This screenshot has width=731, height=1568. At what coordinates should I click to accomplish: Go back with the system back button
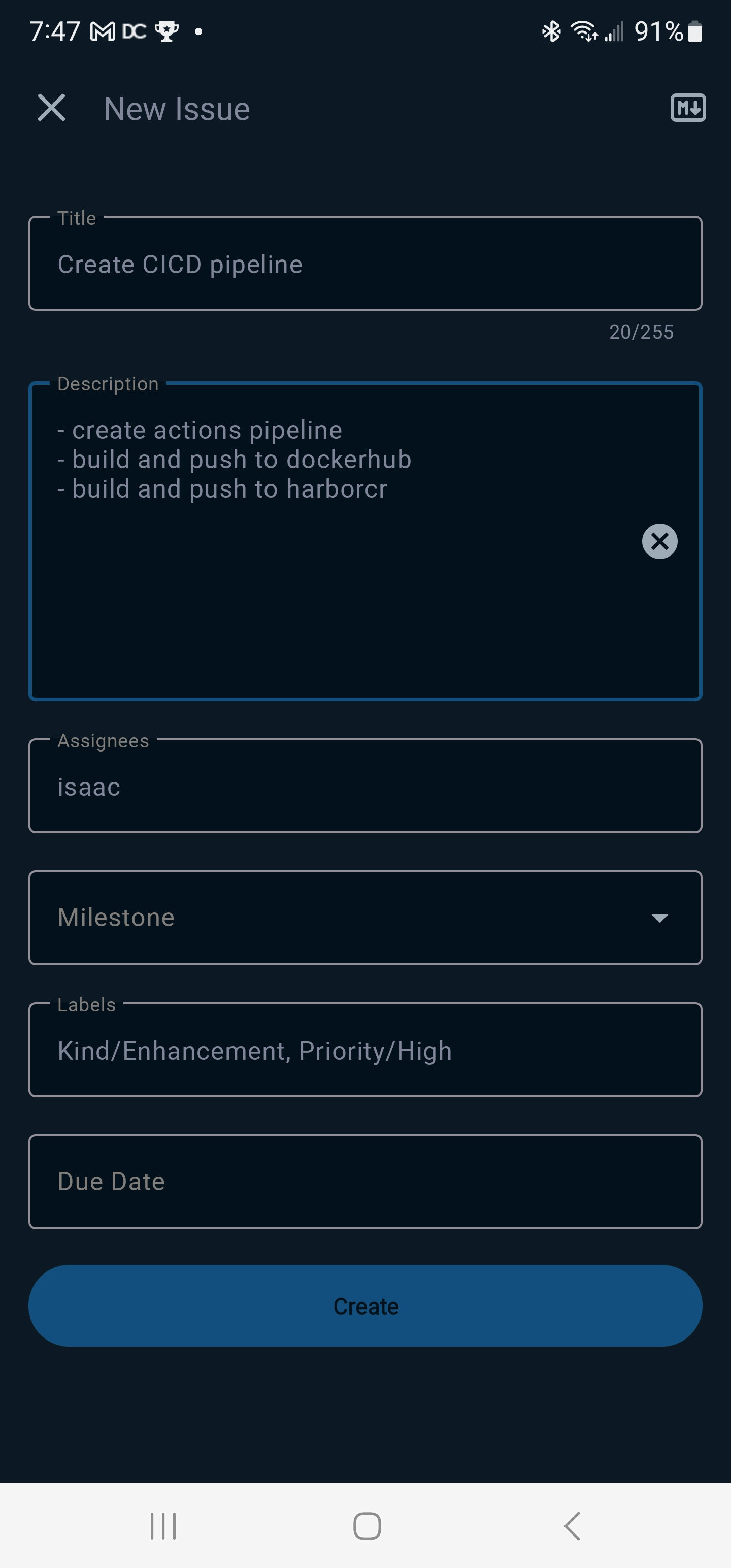572,1526
